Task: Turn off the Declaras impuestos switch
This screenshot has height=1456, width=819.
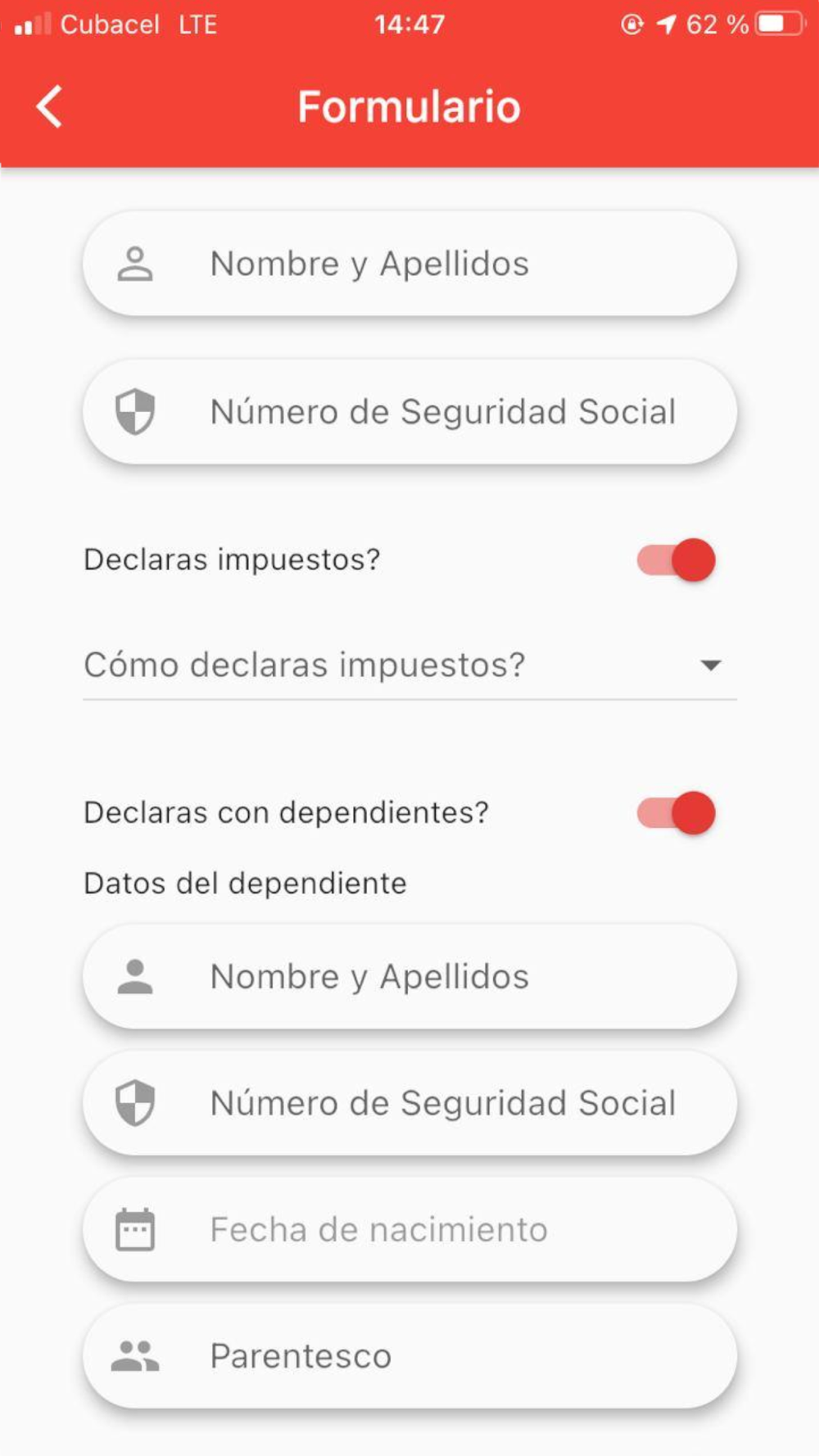Action: pyautogui.click(x=676, y=560)
